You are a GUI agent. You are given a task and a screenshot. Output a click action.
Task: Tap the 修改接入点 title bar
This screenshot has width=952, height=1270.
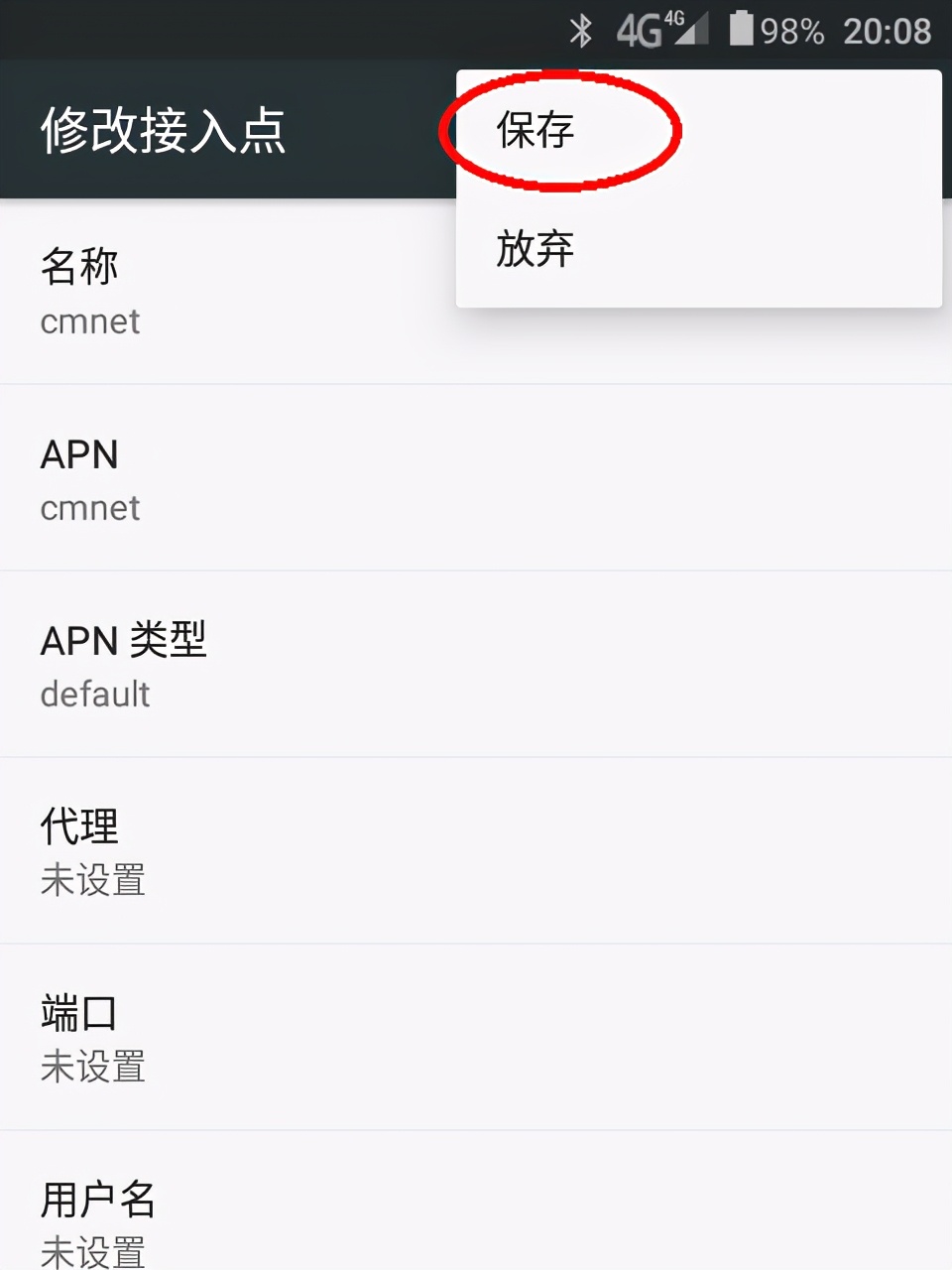(164, 129)
